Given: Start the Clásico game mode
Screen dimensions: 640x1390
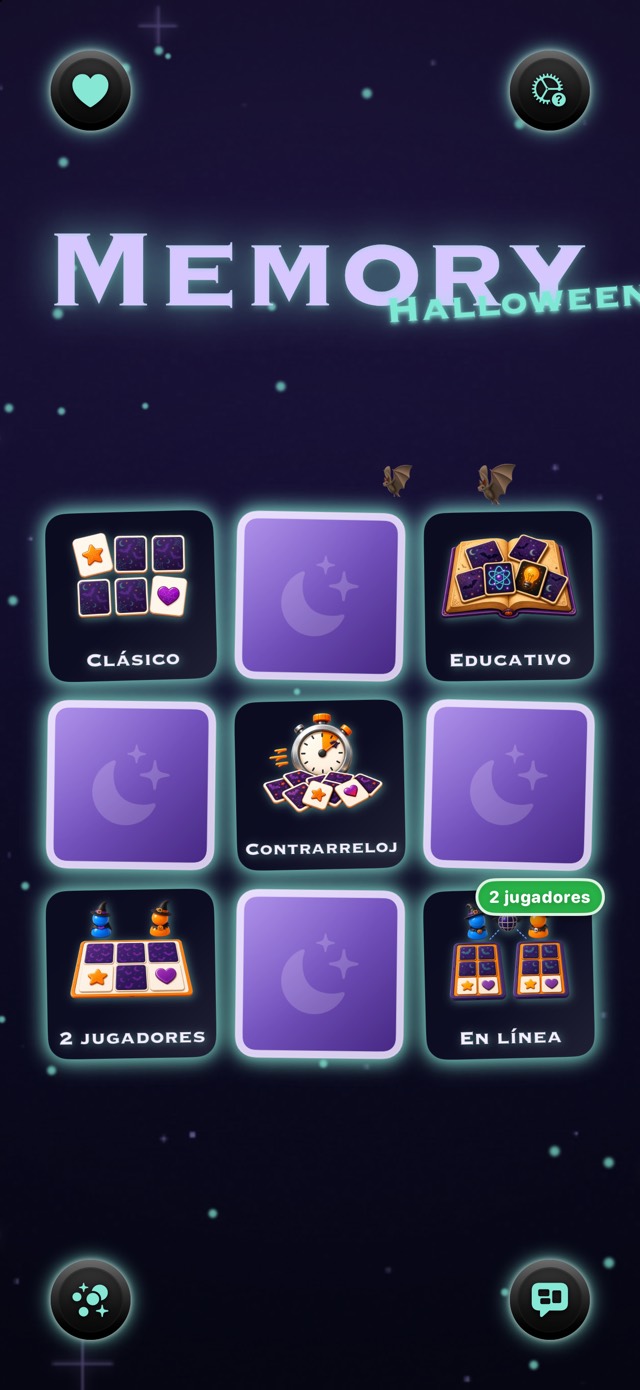Looking at the screenshot, I should click(131, 596).
